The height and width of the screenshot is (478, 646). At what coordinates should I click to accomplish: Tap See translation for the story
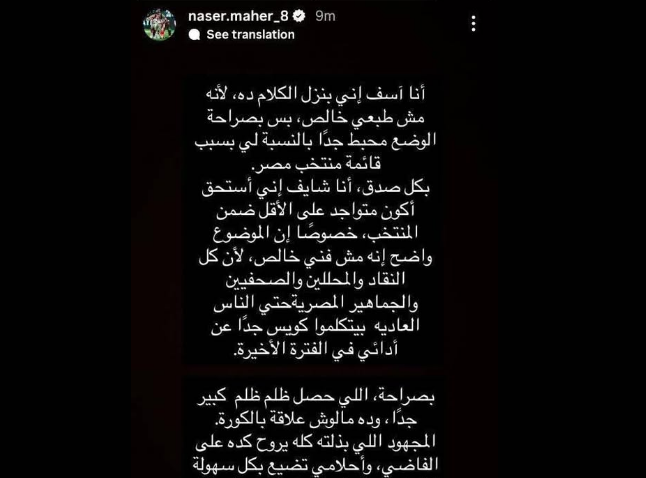(249, 34)
